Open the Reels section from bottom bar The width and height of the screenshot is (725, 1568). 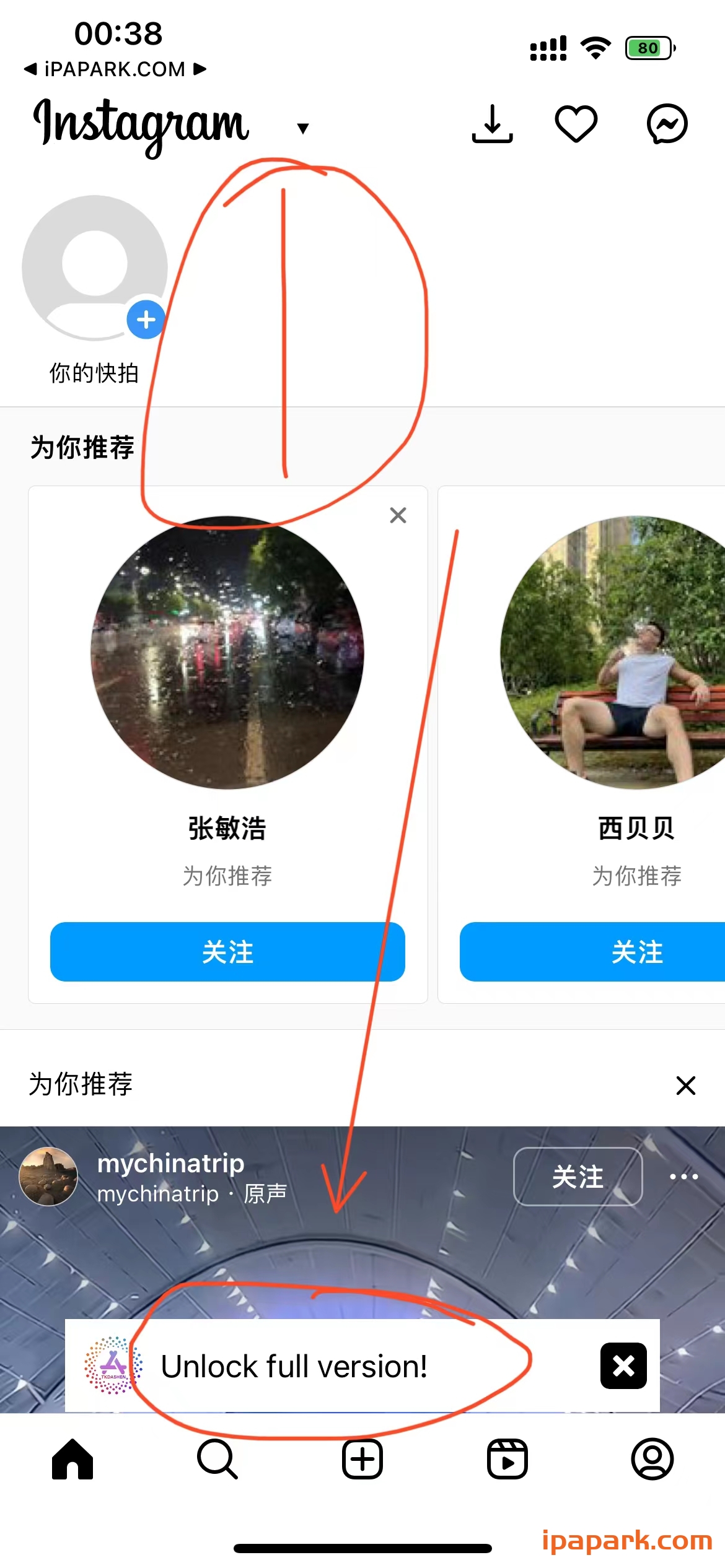pyautogui.click(x=507, y=1460)
